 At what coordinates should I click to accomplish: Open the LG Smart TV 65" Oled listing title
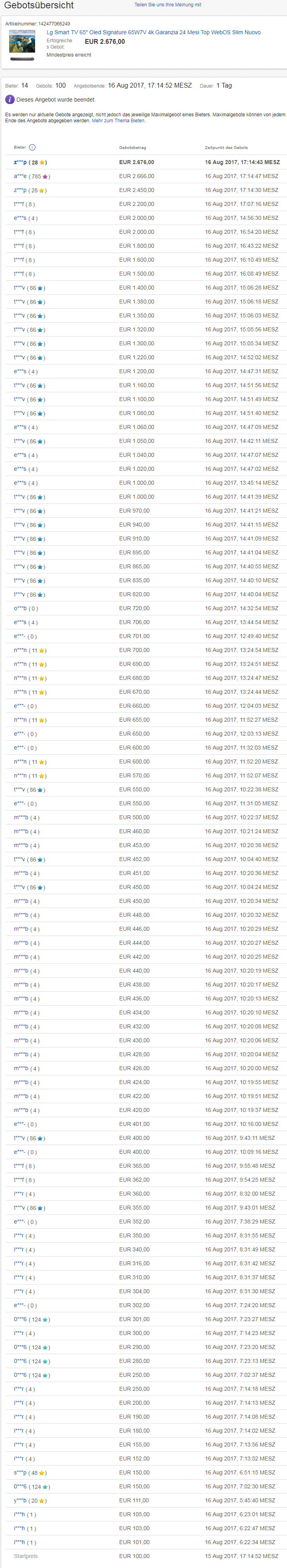point(153,32)
